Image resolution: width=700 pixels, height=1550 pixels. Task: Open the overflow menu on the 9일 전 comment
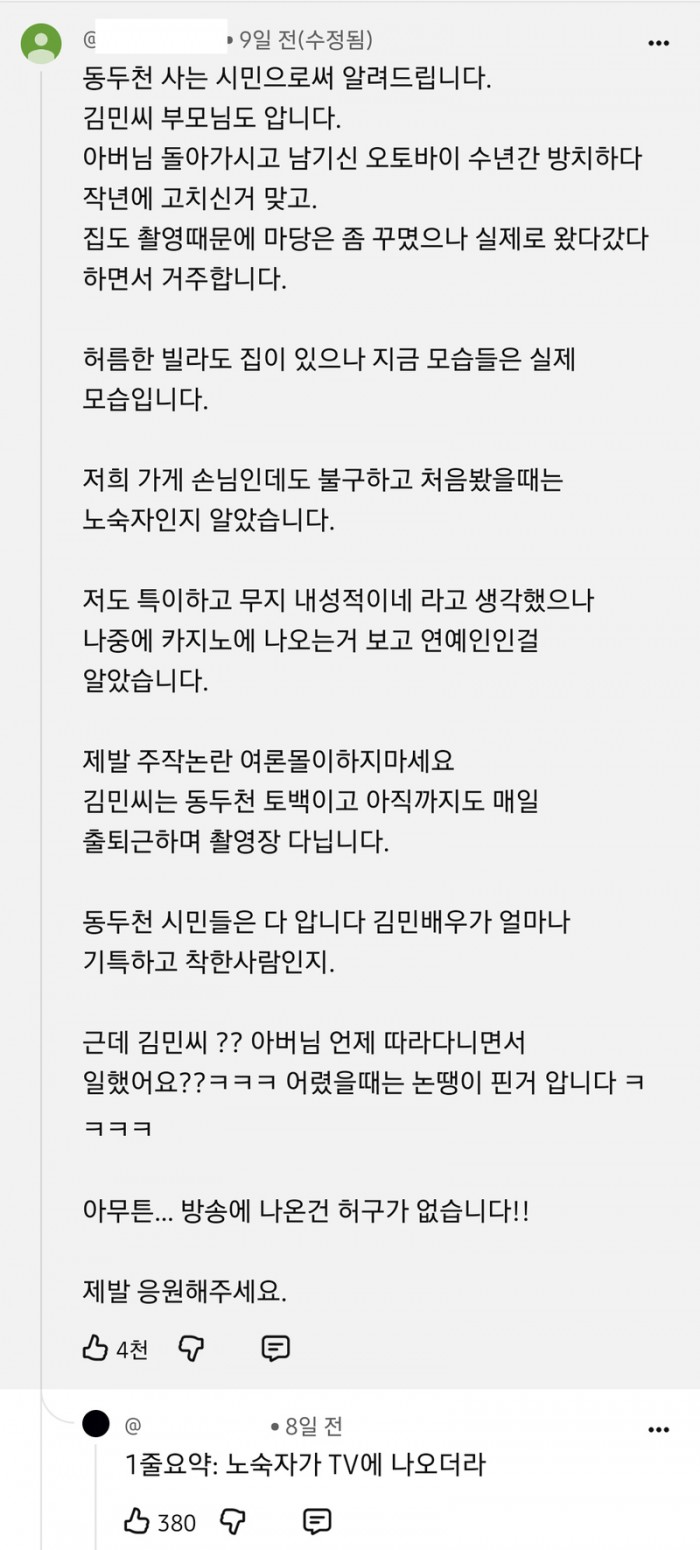658,42
